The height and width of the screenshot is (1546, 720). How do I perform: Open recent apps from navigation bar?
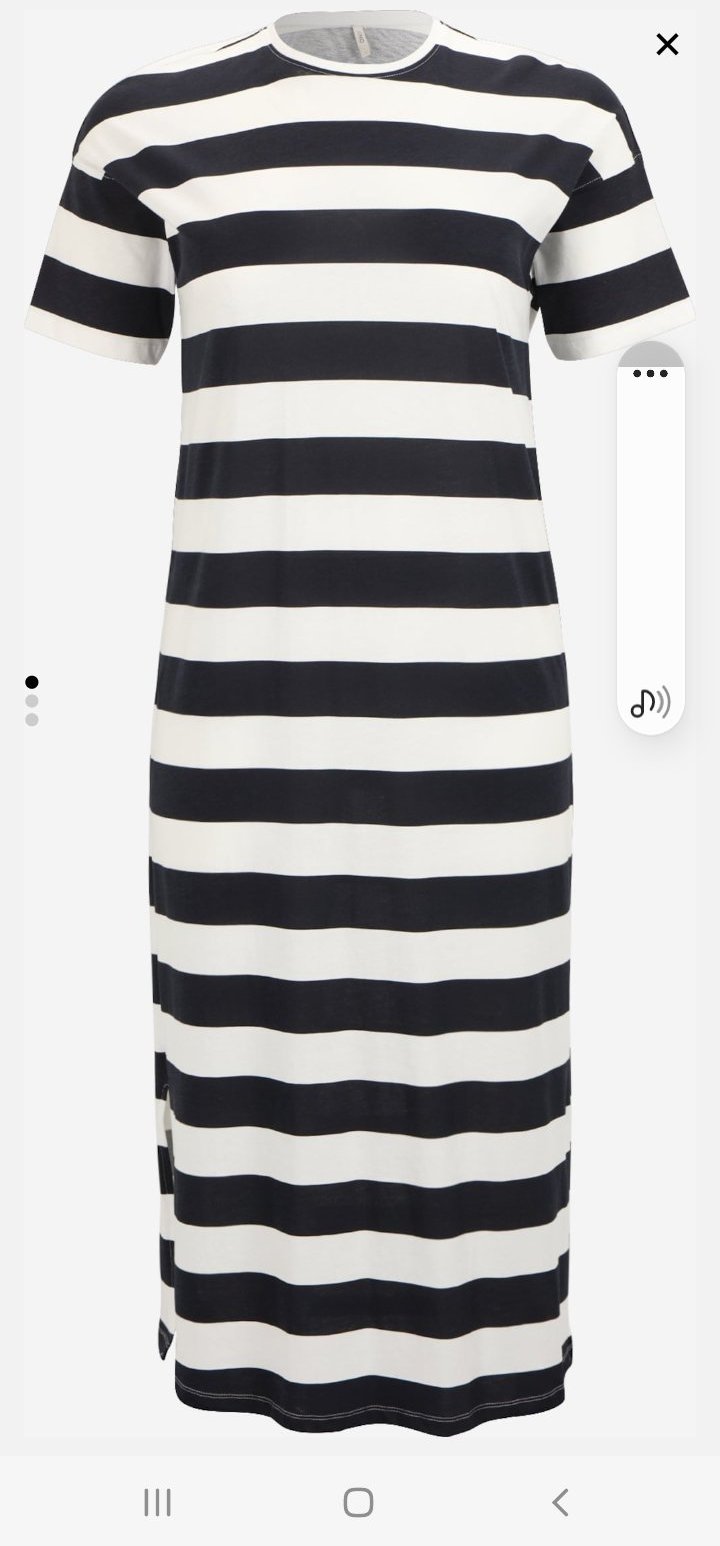[157, 1501]
